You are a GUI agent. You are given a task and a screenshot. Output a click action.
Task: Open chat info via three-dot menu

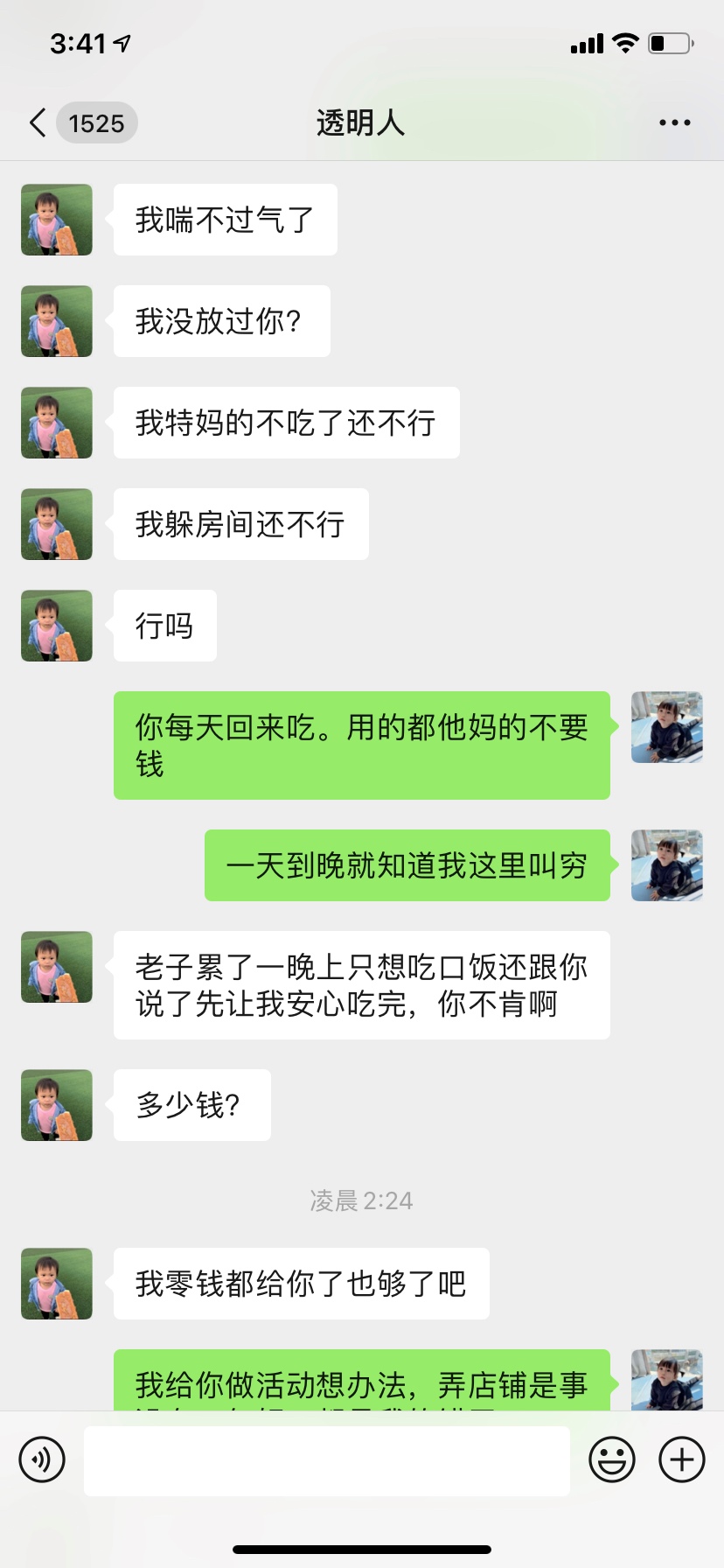tap(674, 123)
